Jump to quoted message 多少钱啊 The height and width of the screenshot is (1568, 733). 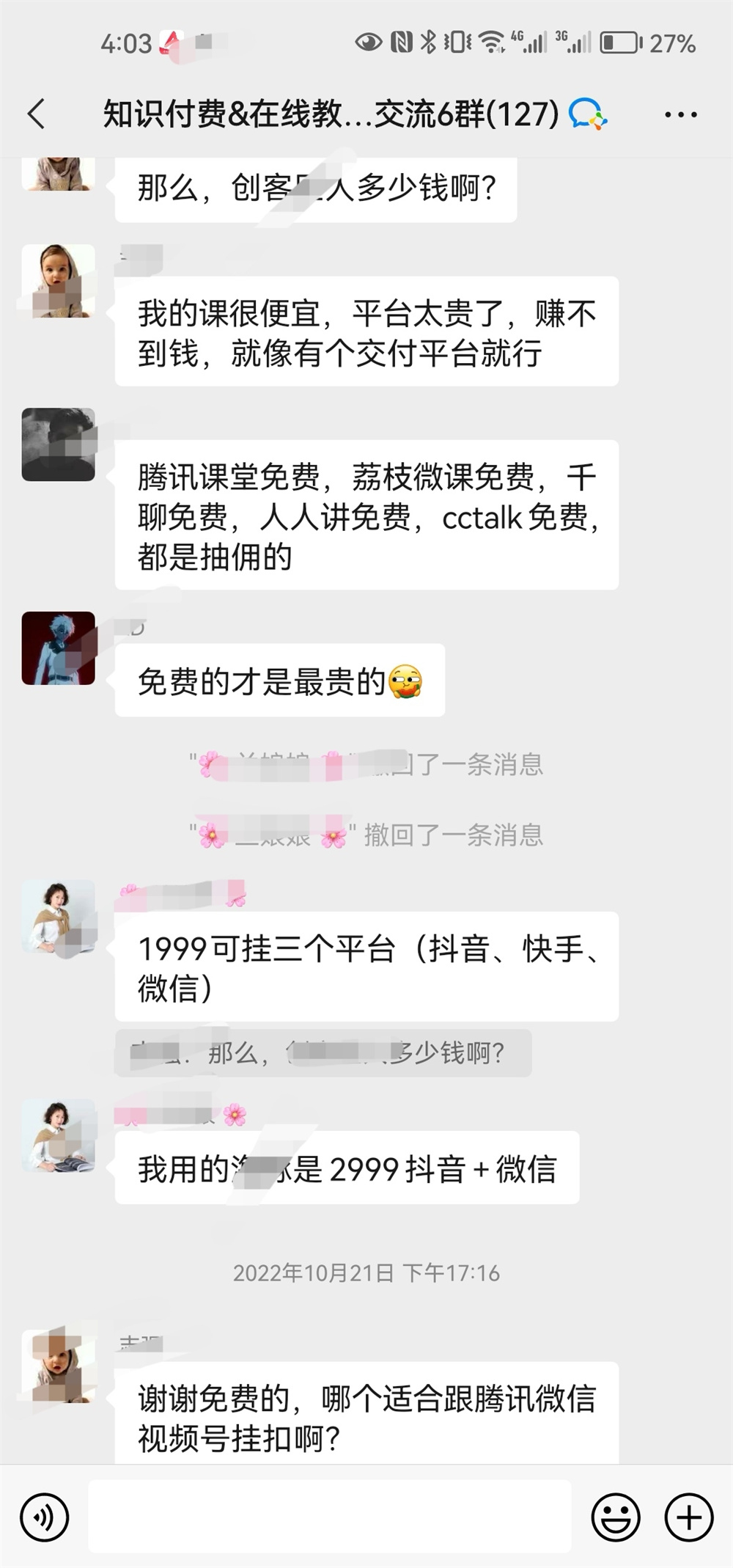click(x=323, y=1053)
